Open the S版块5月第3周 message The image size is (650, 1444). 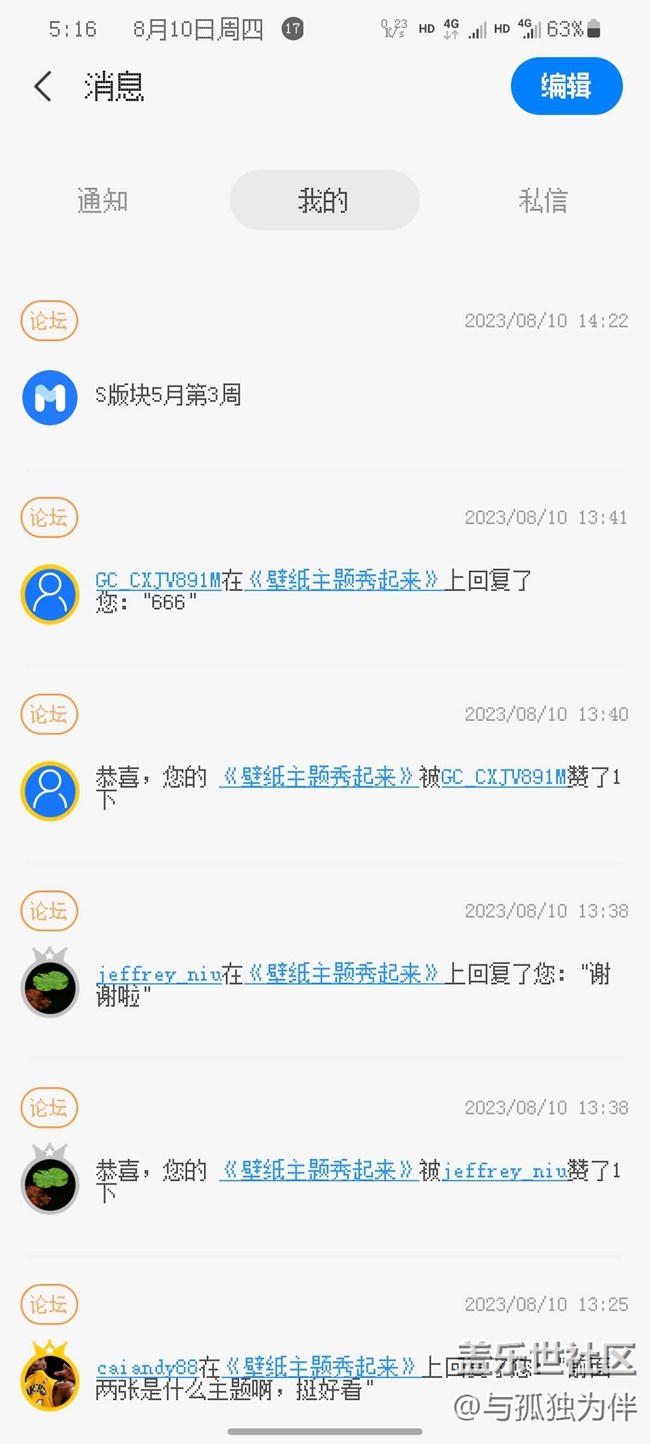click(x=168, y=396)
